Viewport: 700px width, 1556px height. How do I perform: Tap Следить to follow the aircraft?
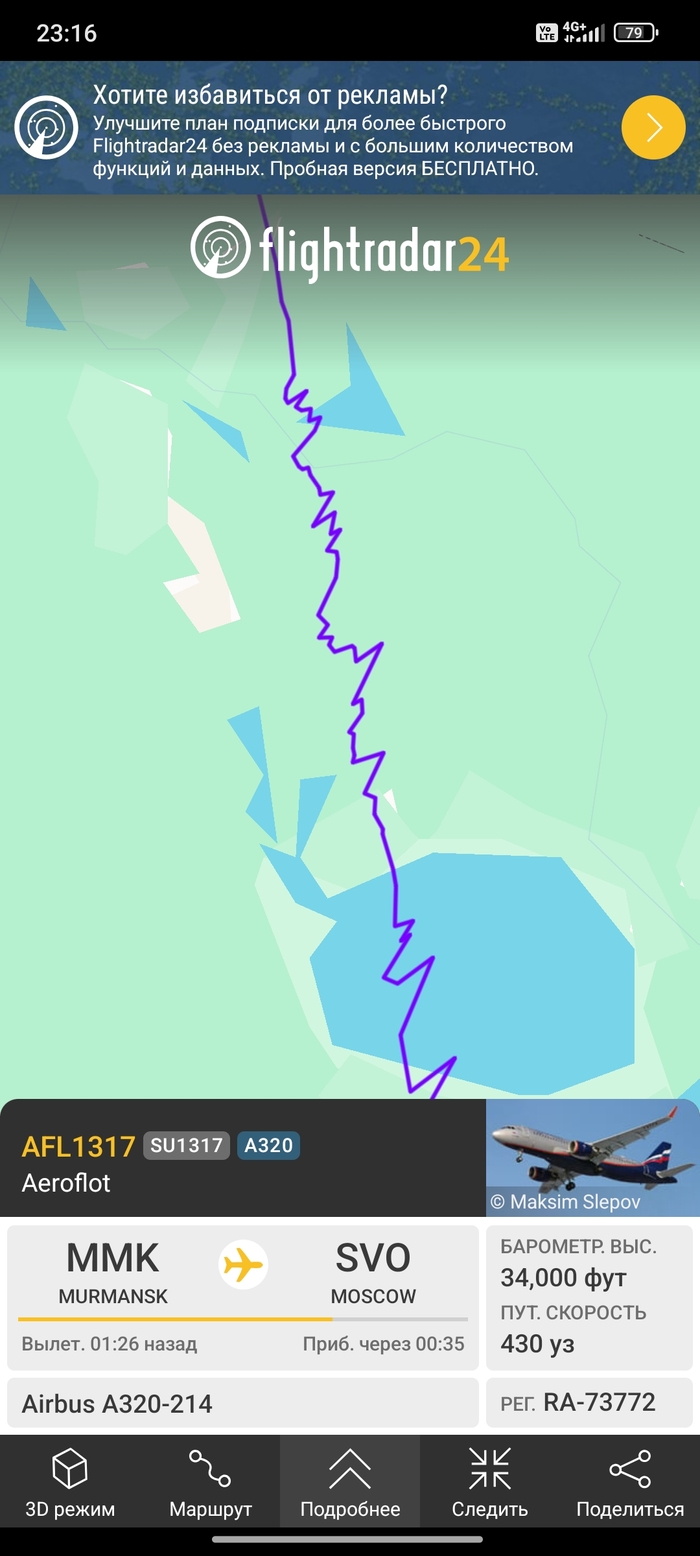coord(490,1482)
